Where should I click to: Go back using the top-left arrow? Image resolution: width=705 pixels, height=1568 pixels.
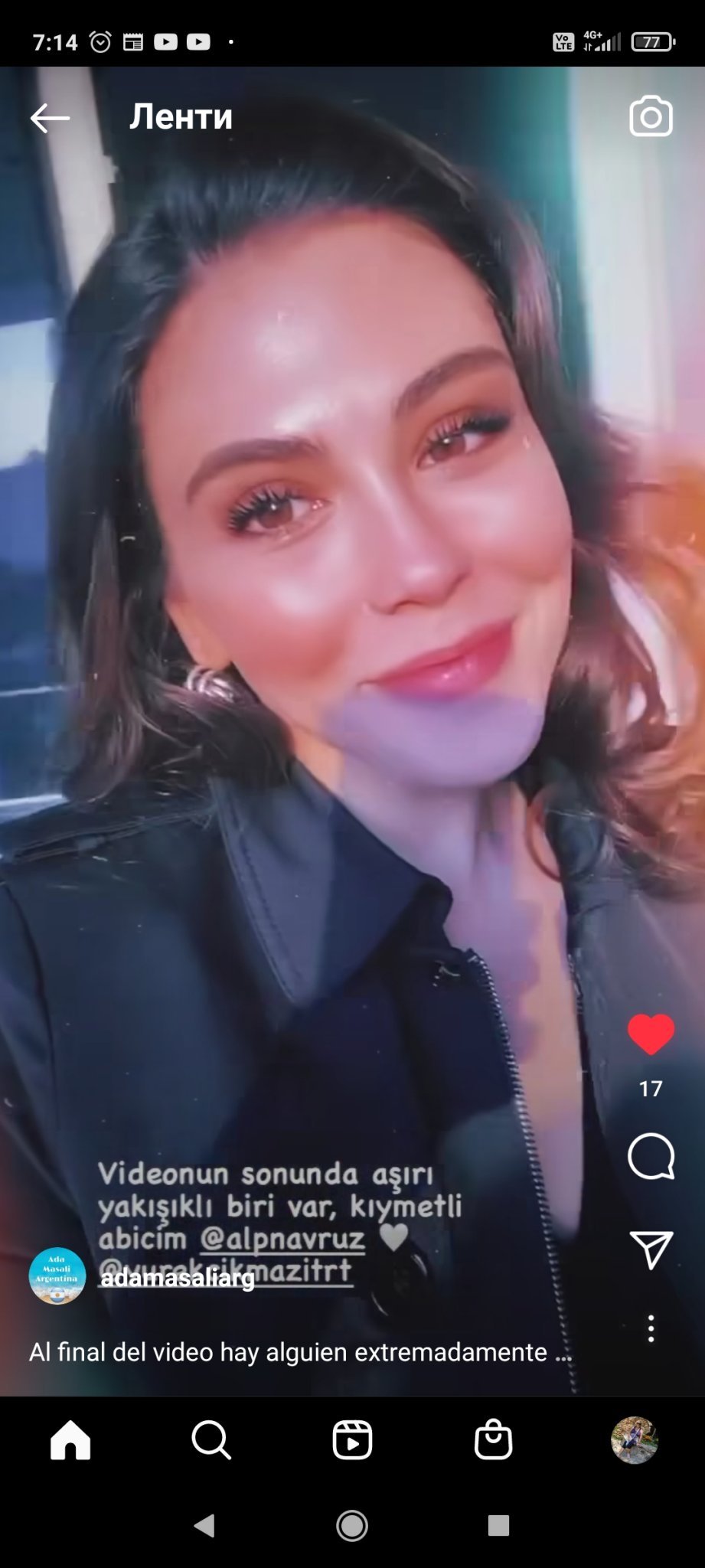point(51,118)
